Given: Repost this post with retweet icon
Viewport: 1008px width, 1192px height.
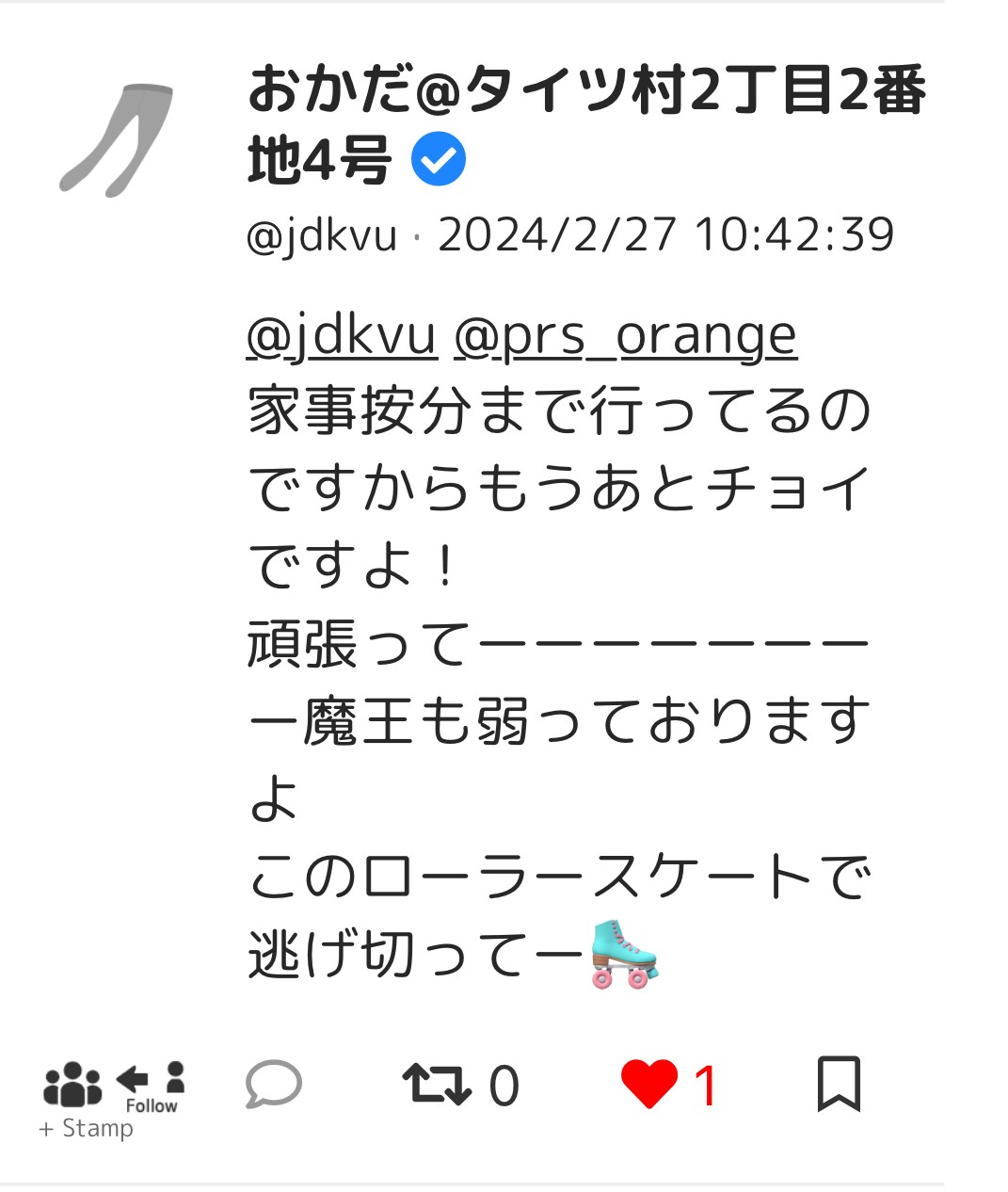Looking at the screenshot, I should click(437, 1085).
